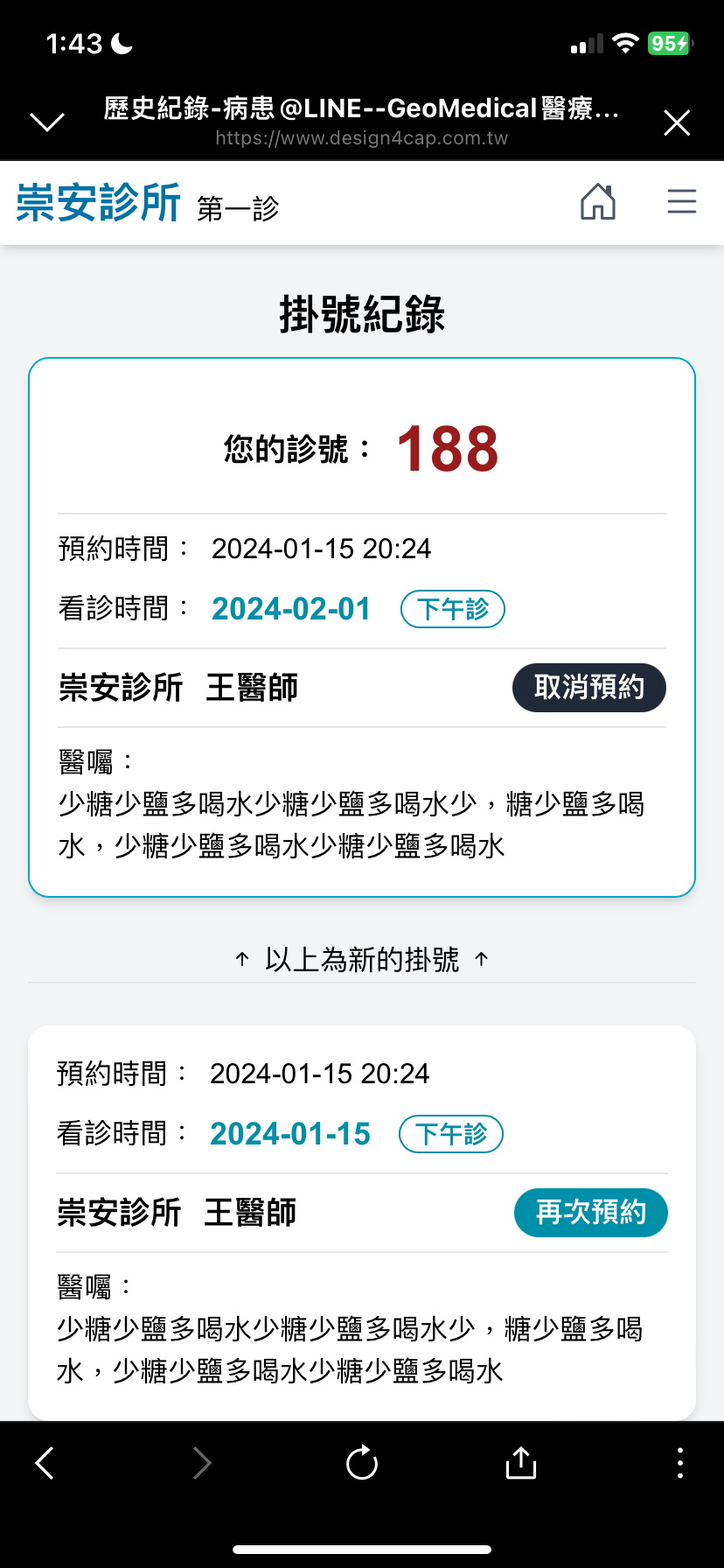Open the browser's more options menu
This screenshot has width=724, height=1568.
pyautogui.click(x=680, y=1463)
